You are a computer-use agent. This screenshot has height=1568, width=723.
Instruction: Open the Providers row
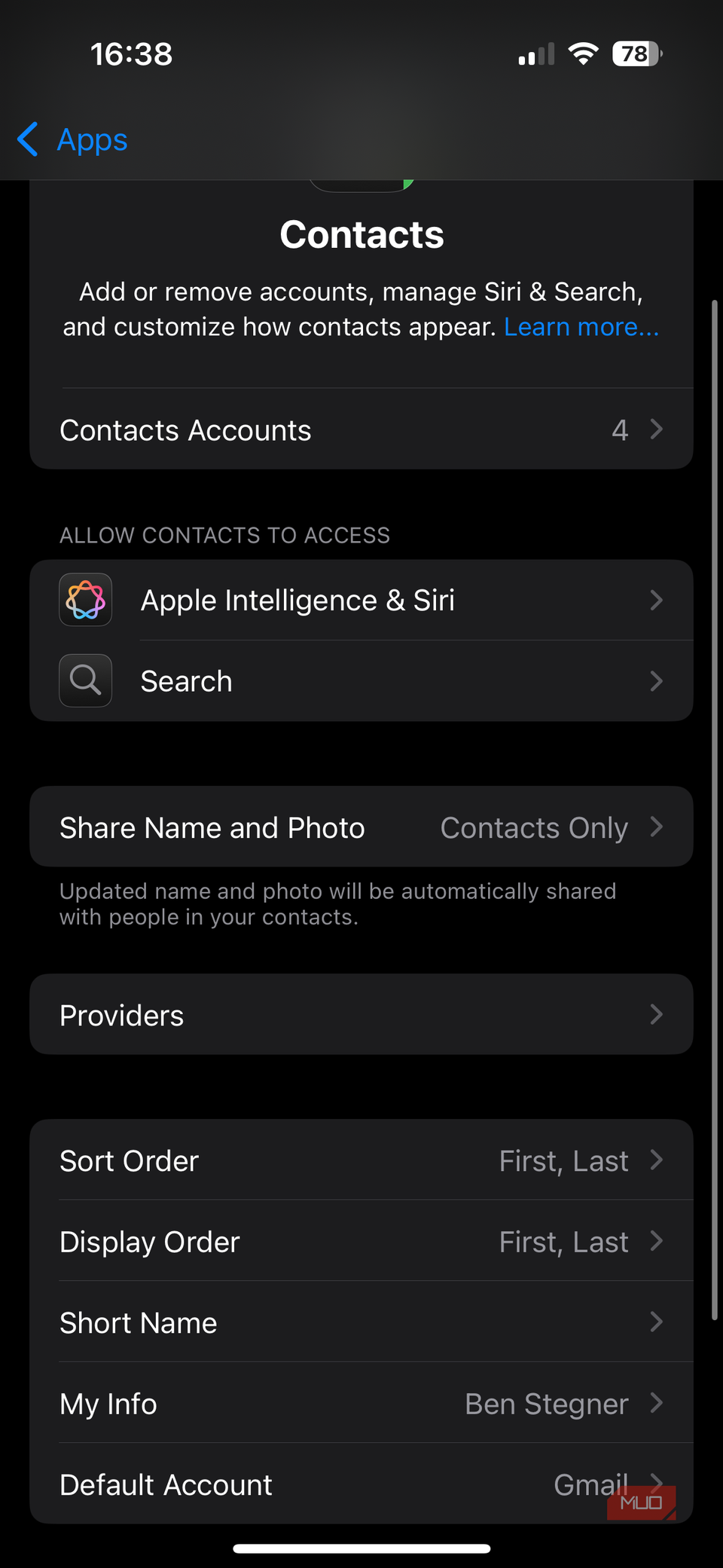361,1015
